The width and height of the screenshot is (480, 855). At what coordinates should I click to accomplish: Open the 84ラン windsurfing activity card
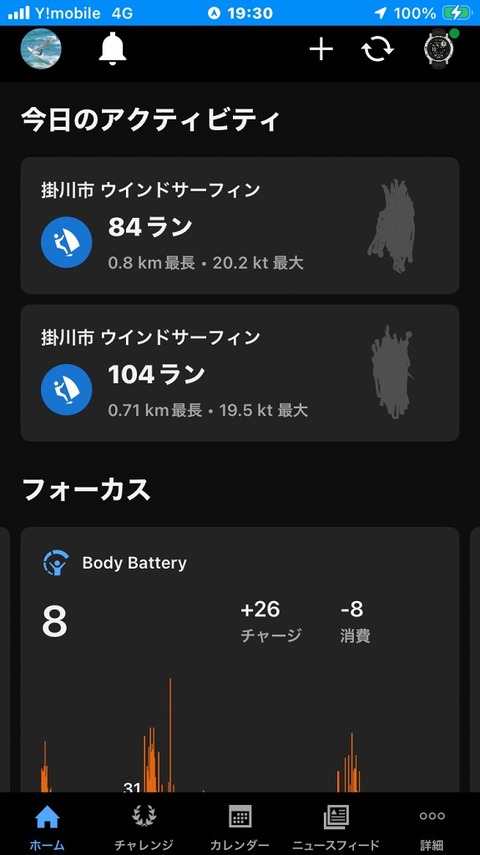click(x=240, y=226)
